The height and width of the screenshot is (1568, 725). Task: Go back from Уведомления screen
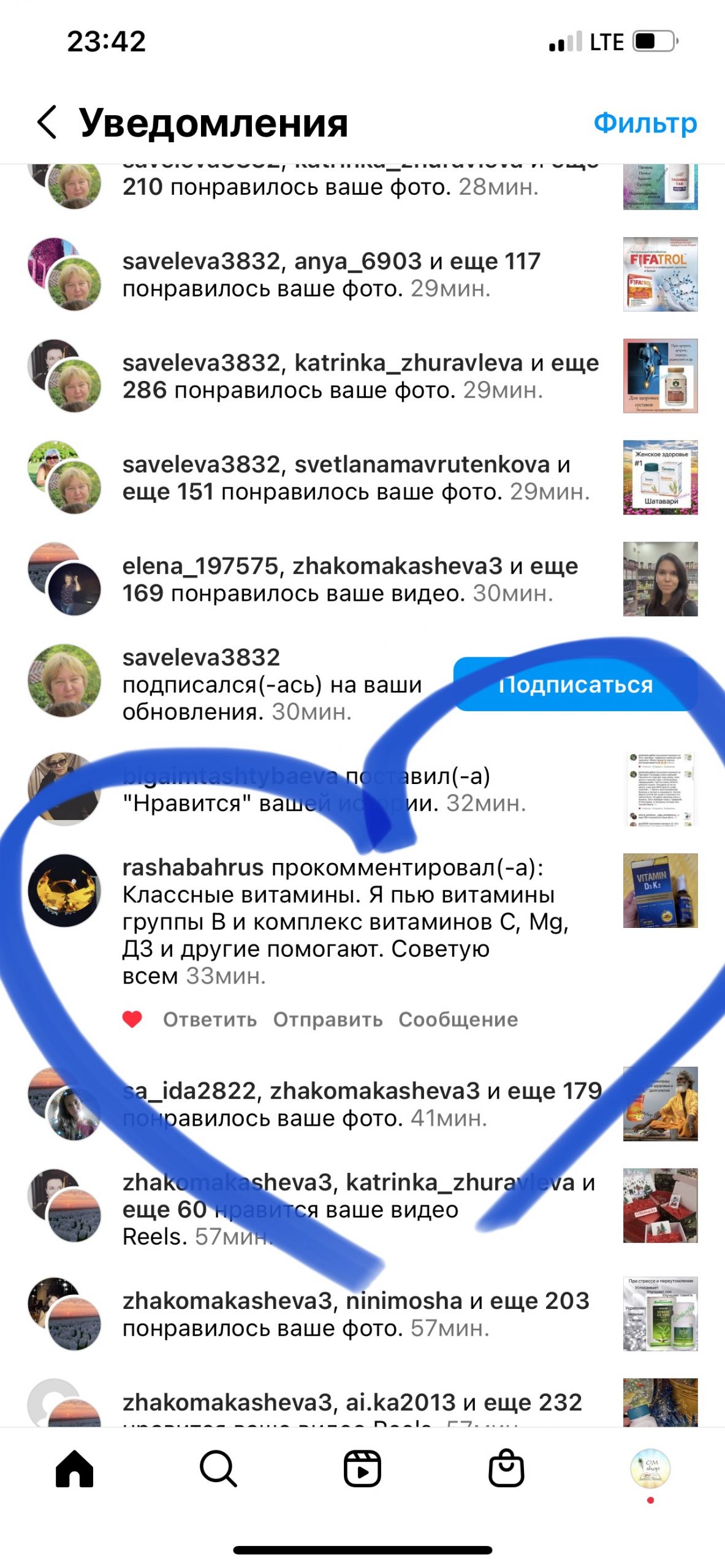click(47, 122)
